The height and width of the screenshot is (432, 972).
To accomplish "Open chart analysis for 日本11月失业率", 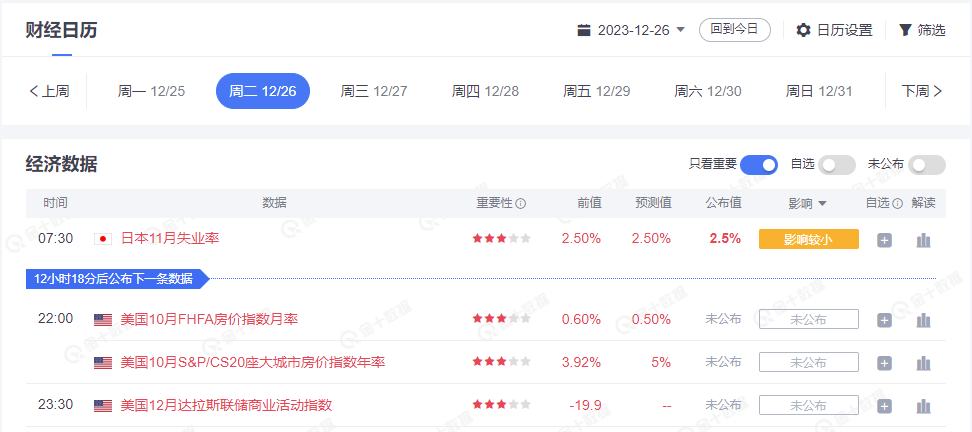I will click(923, 240).
